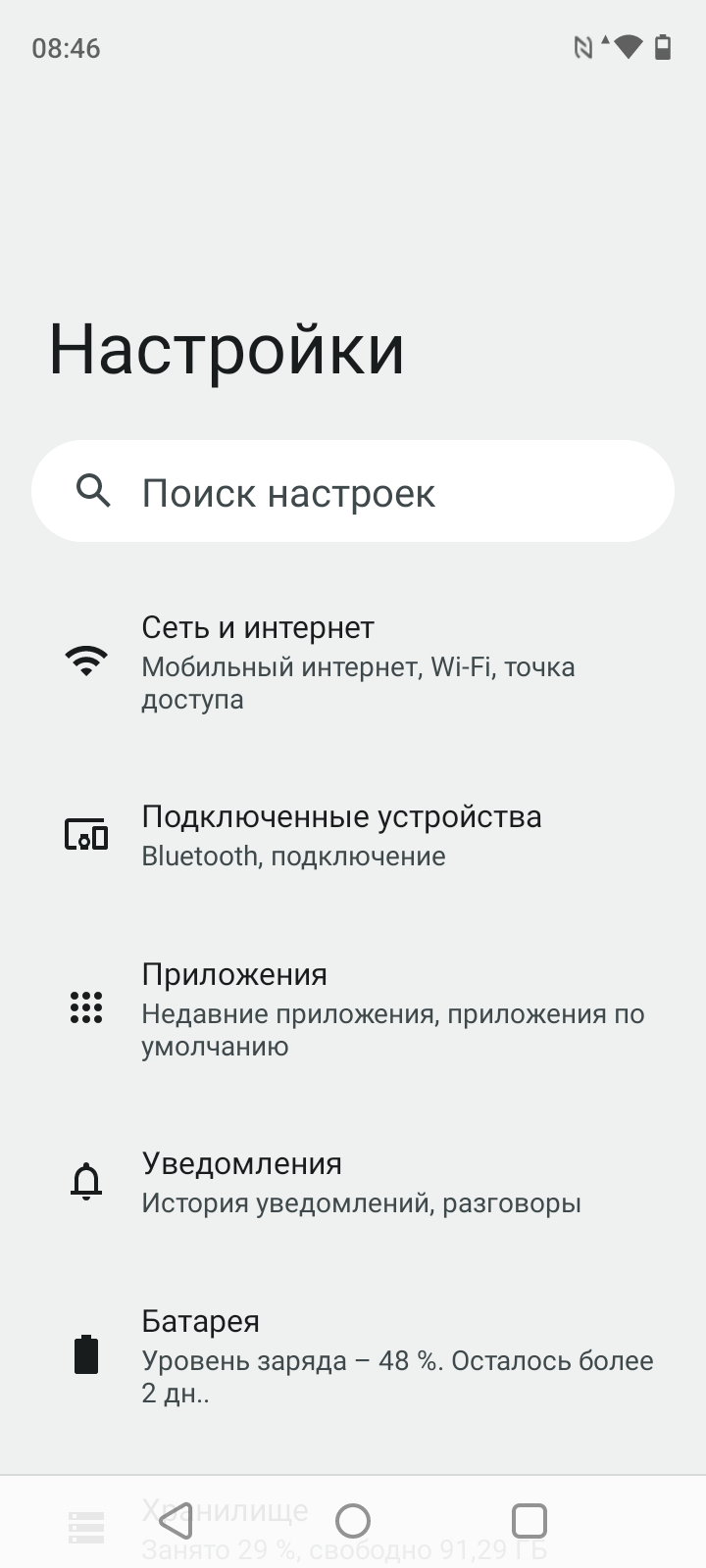
Task: Tap the system back button
Action: [176, 1521]
